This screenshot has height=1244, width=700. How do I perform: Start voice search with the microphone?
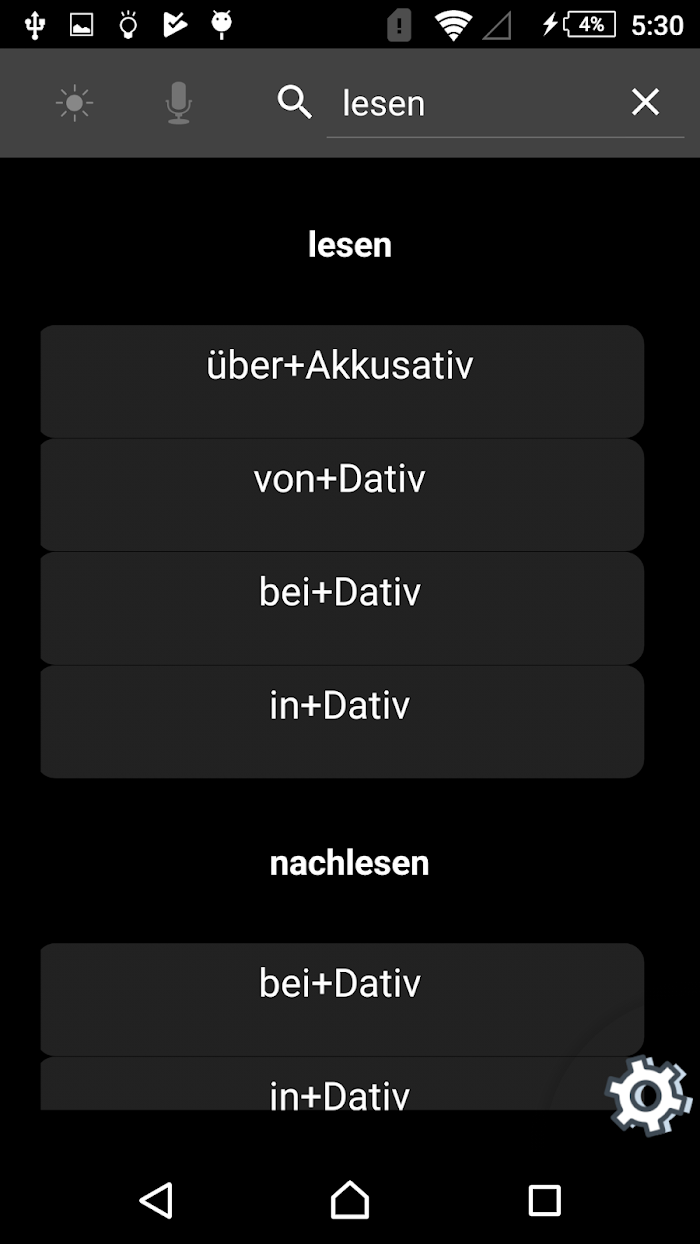click(178, 103)
